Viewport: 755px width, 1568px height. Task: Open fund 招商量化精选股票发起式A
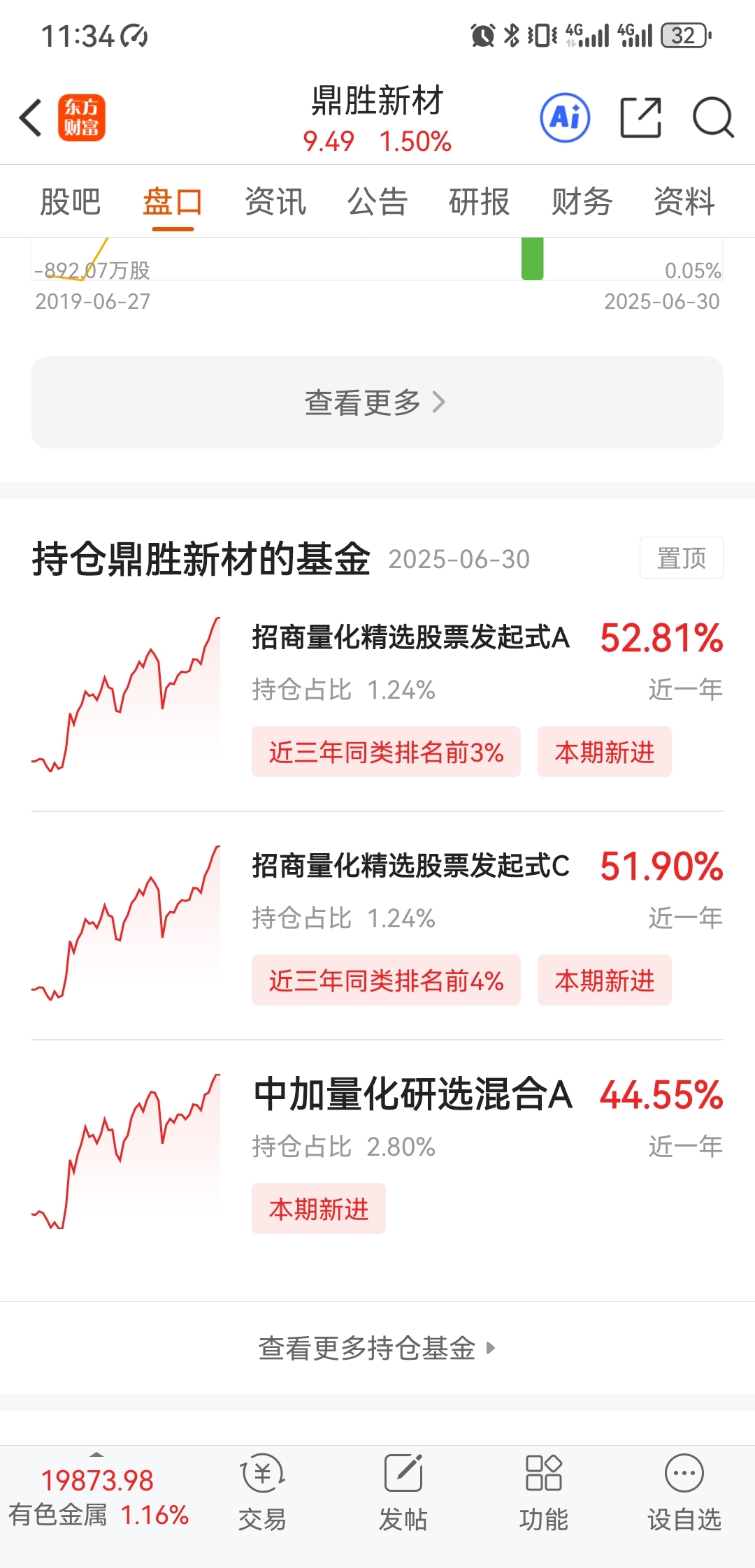point(377,697)
